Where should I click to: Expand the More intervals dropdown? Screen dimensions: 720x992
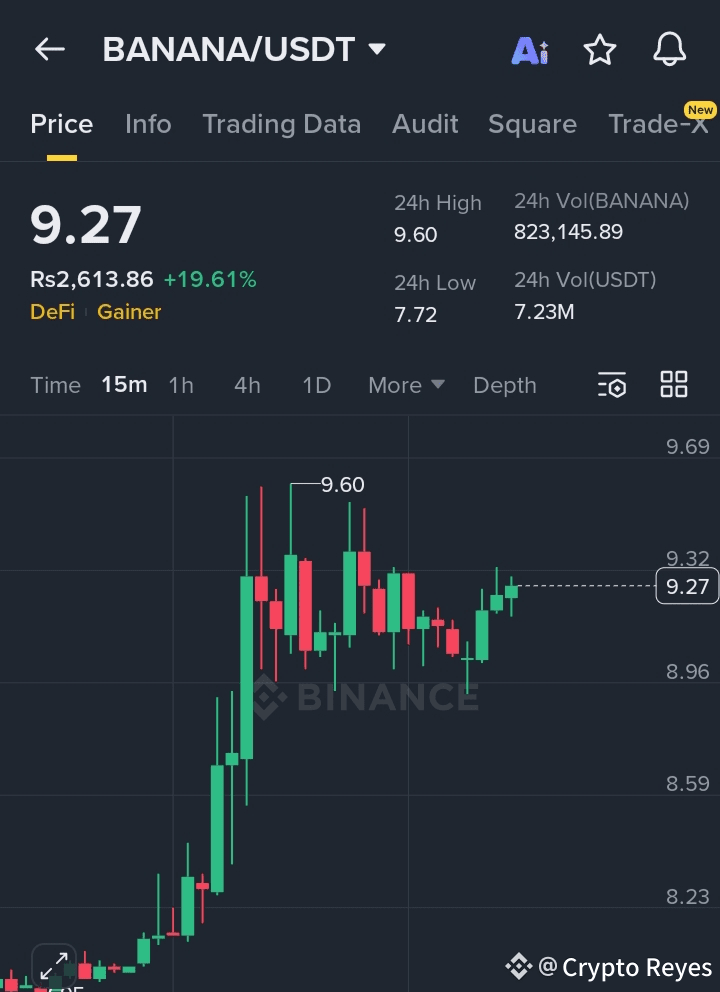(406, 385)
